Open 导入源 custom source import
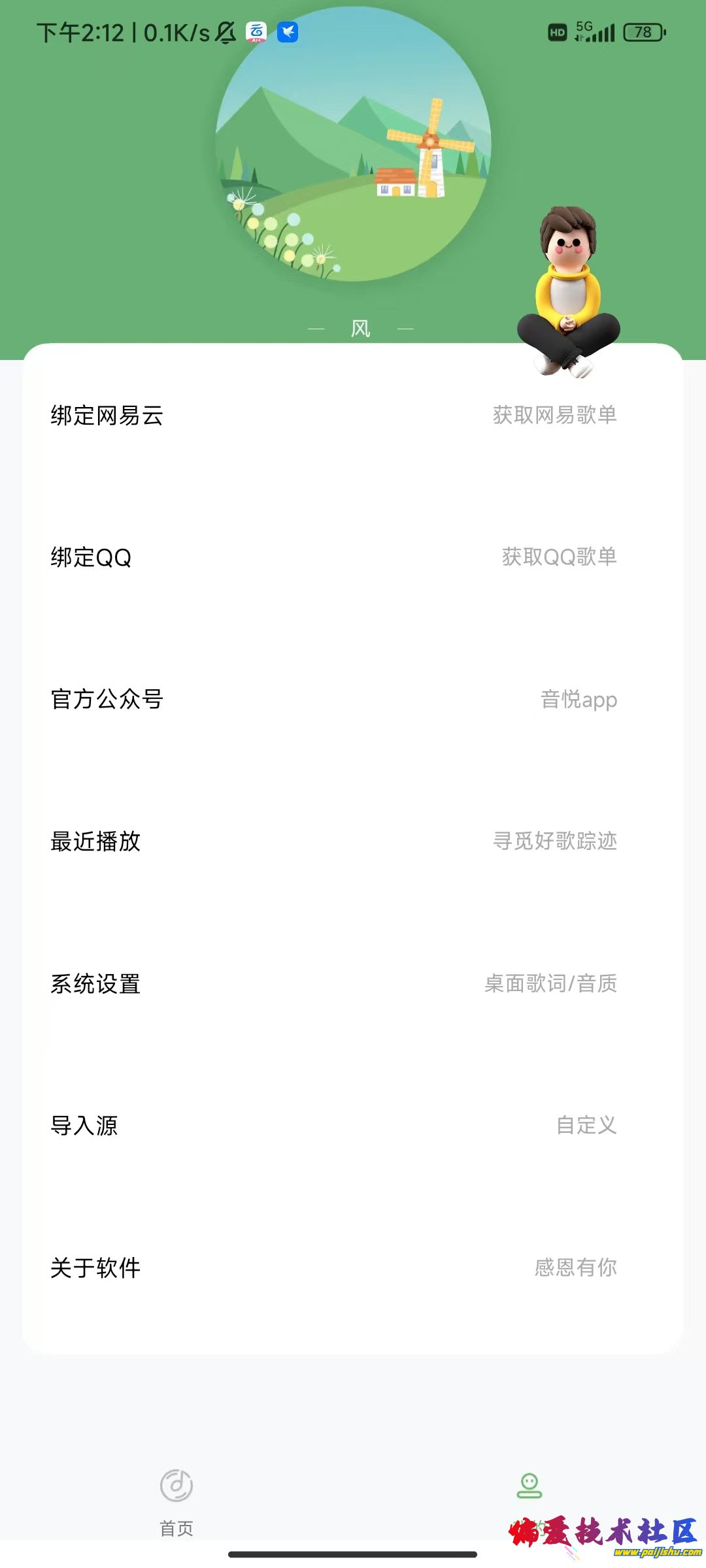706x1568 pixels. point(333,1125)
